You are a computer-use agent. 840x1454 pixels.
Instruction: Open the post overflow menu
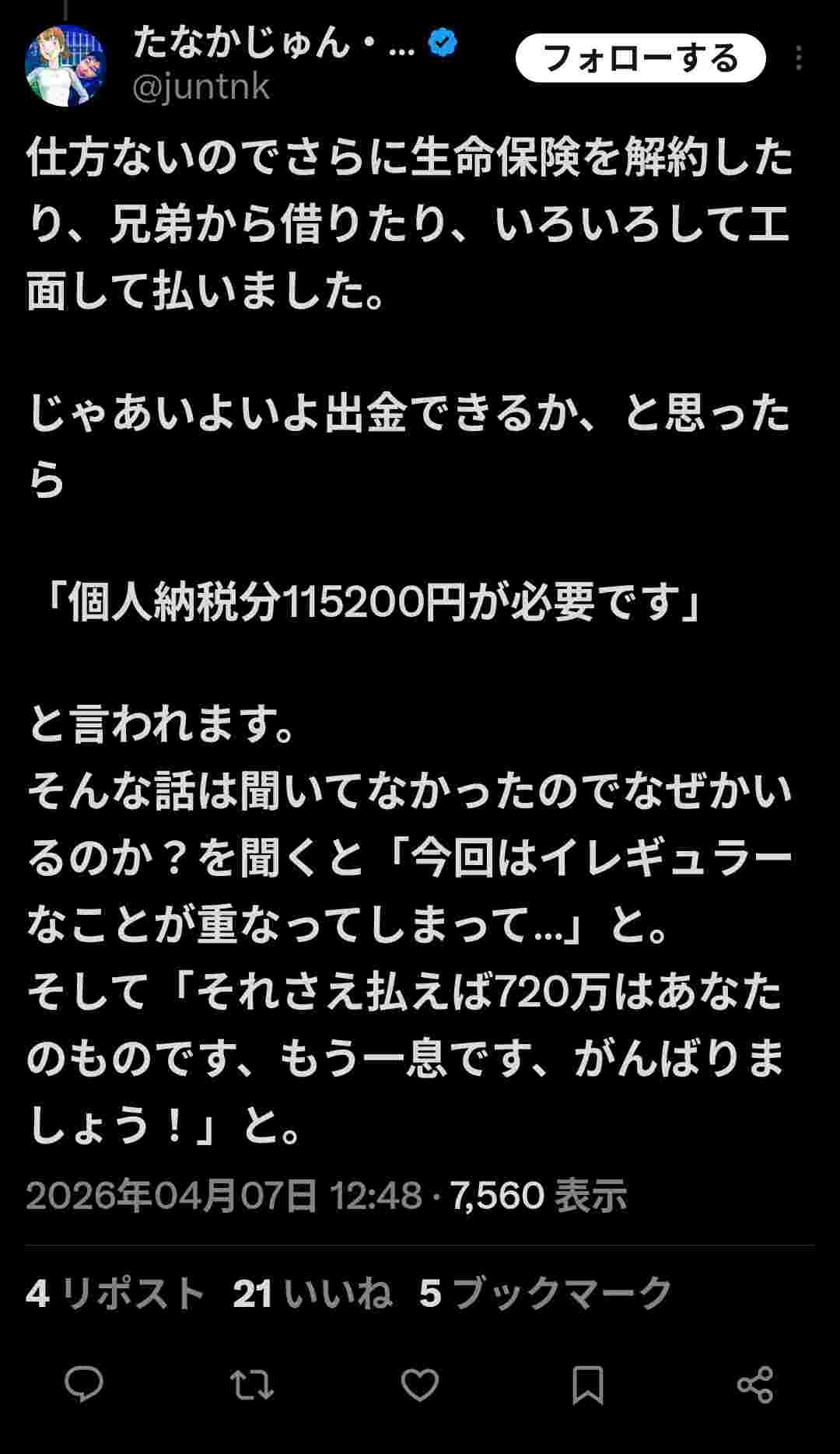(799, 58)
